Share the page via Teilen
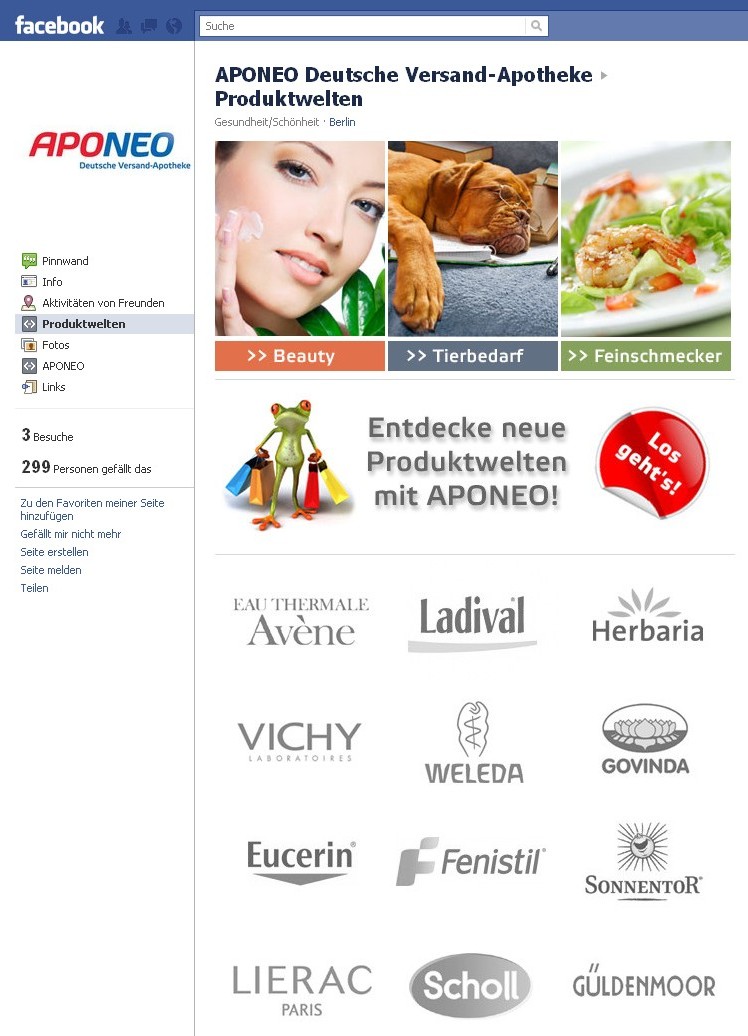This screenshot has width=748, height=1036. click(x=34, y=588)
